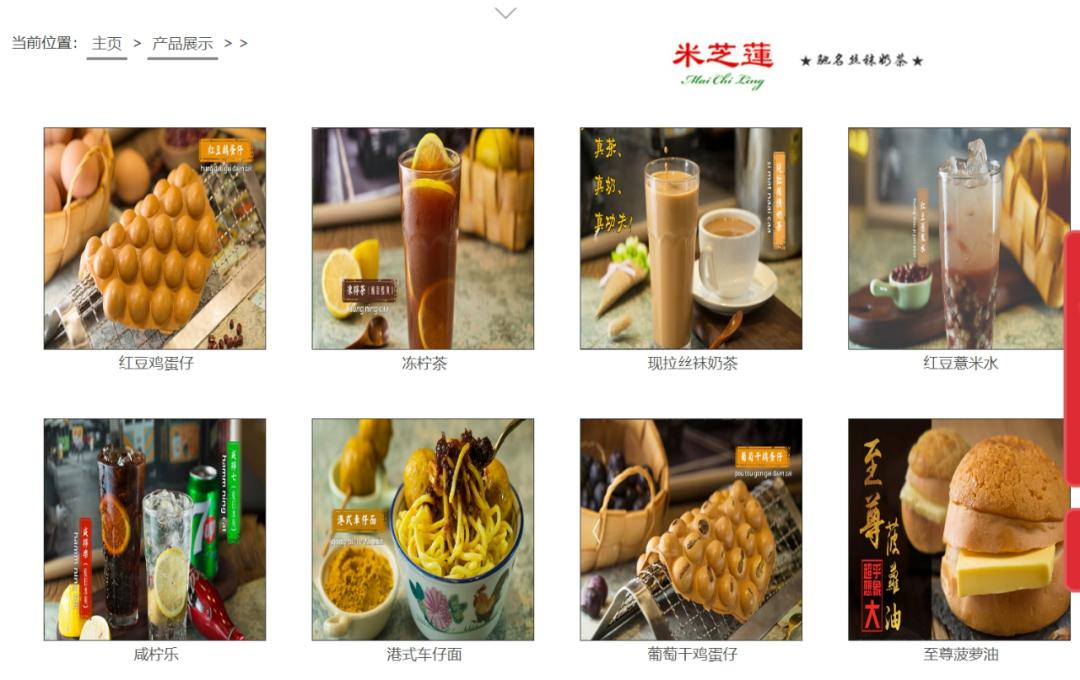Open the 咸柠乐 product tile
The image size is (1080, 680).
coord(155,529)
